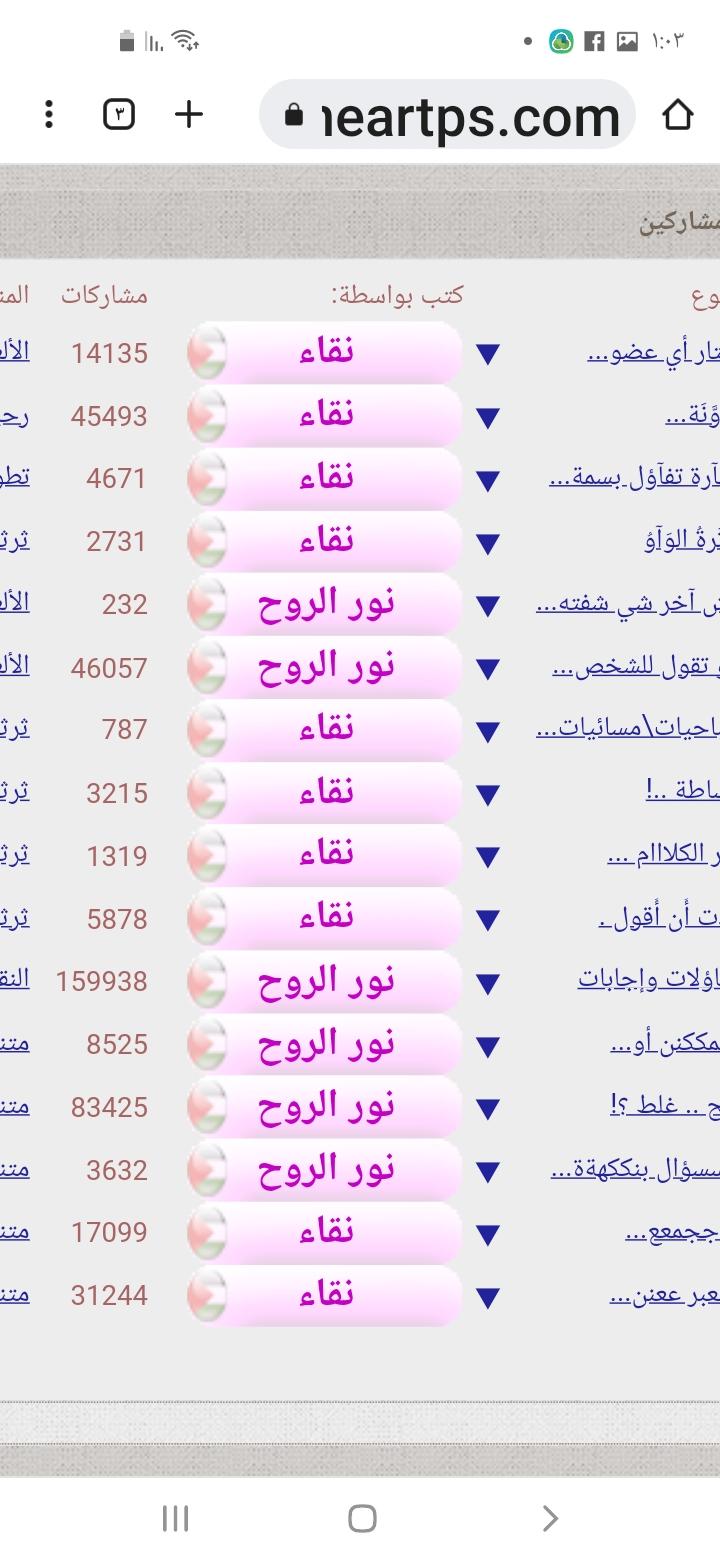Open a new browser tab
Viewport: 720px width, 1560px height.
(189, 114)
